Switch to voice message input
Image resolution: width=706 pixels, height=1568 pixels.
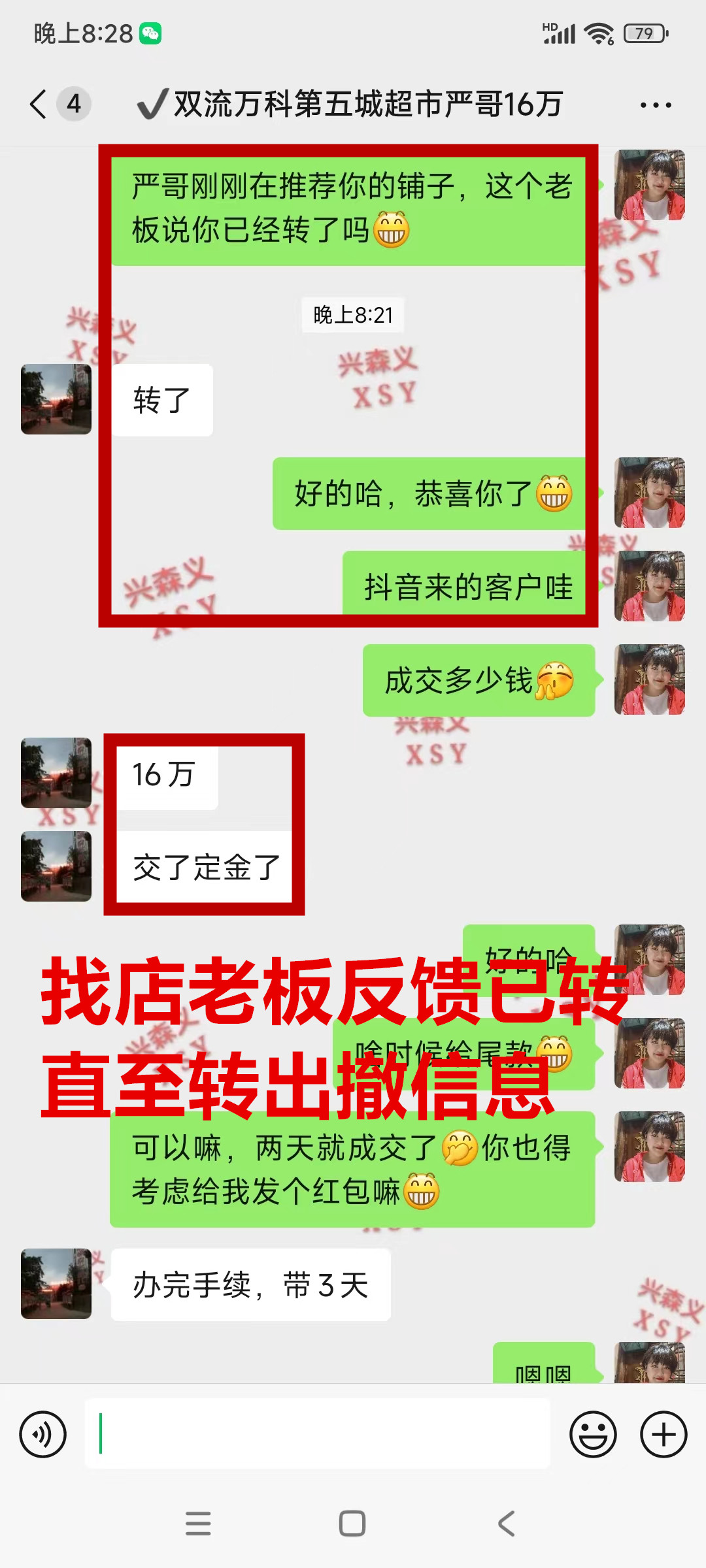point(43,1434)
